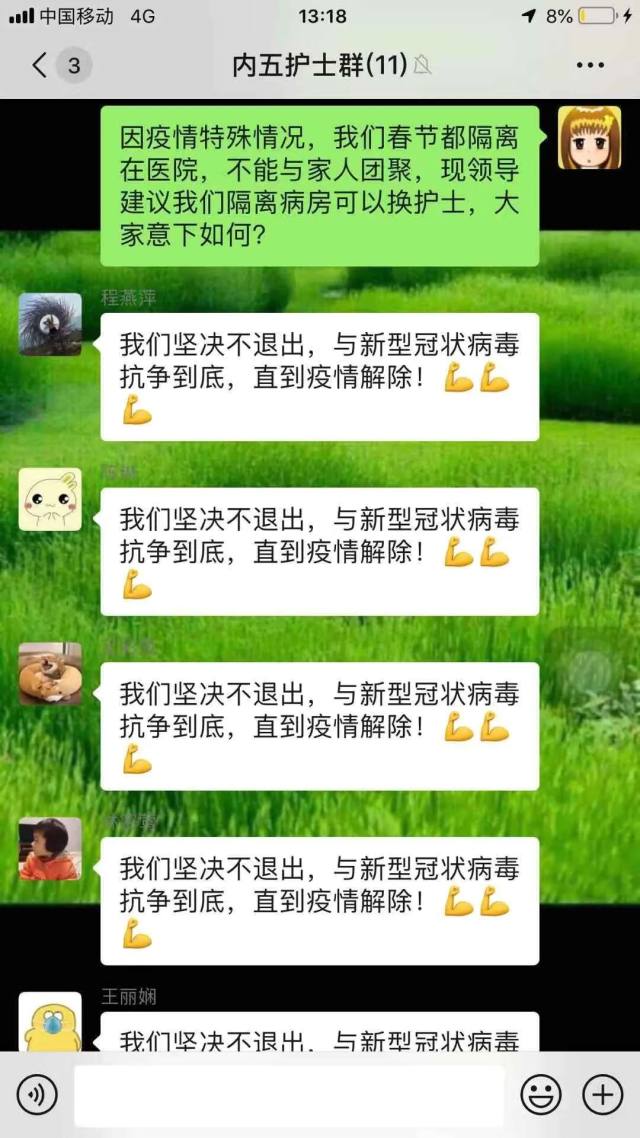Viewport: 640px width, 1138px height.
Task: Open the plus attachments menu
Action: 602,1096
